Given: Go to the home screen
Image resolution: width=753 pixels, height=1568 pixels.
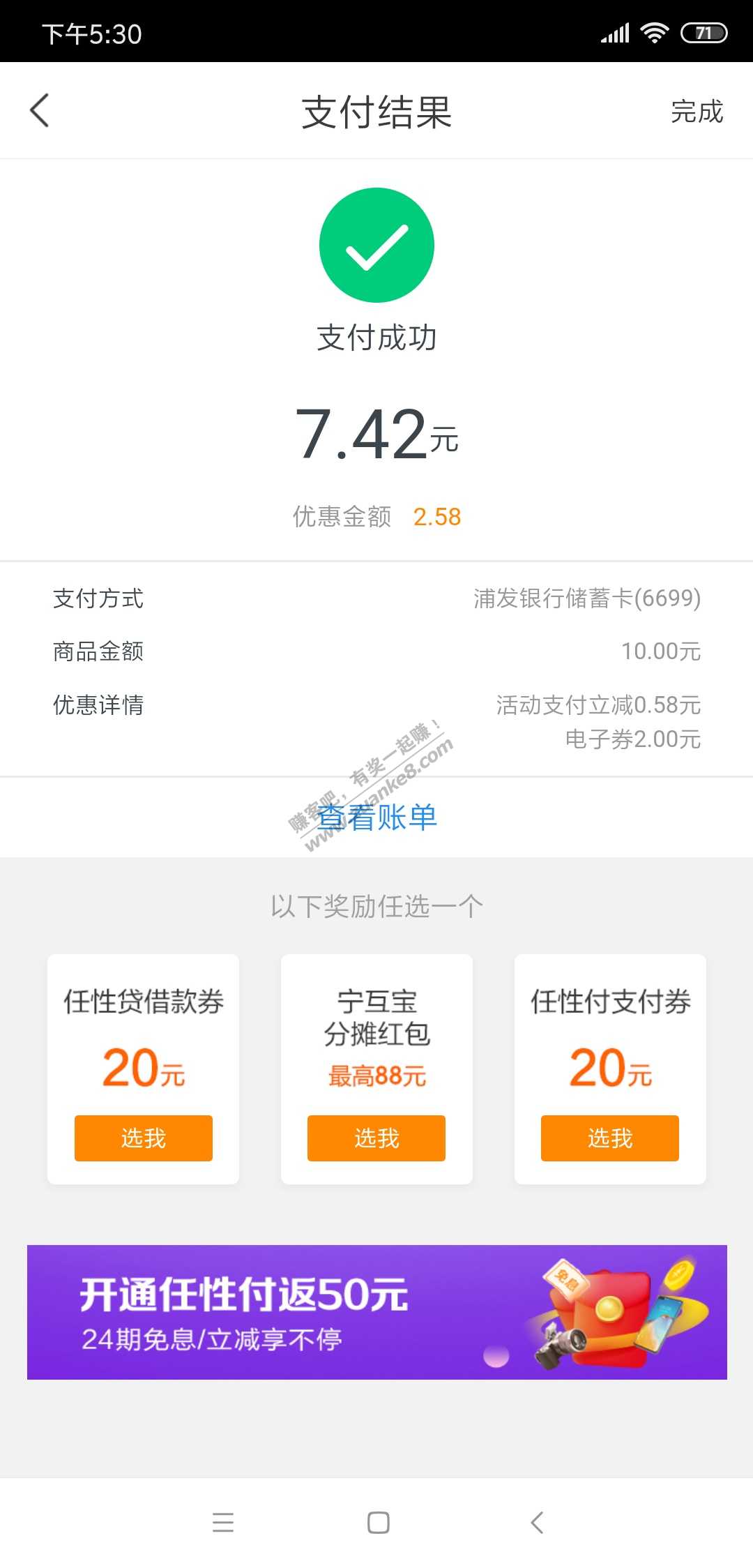Looking at the screenshot, I should [378, 1522].
